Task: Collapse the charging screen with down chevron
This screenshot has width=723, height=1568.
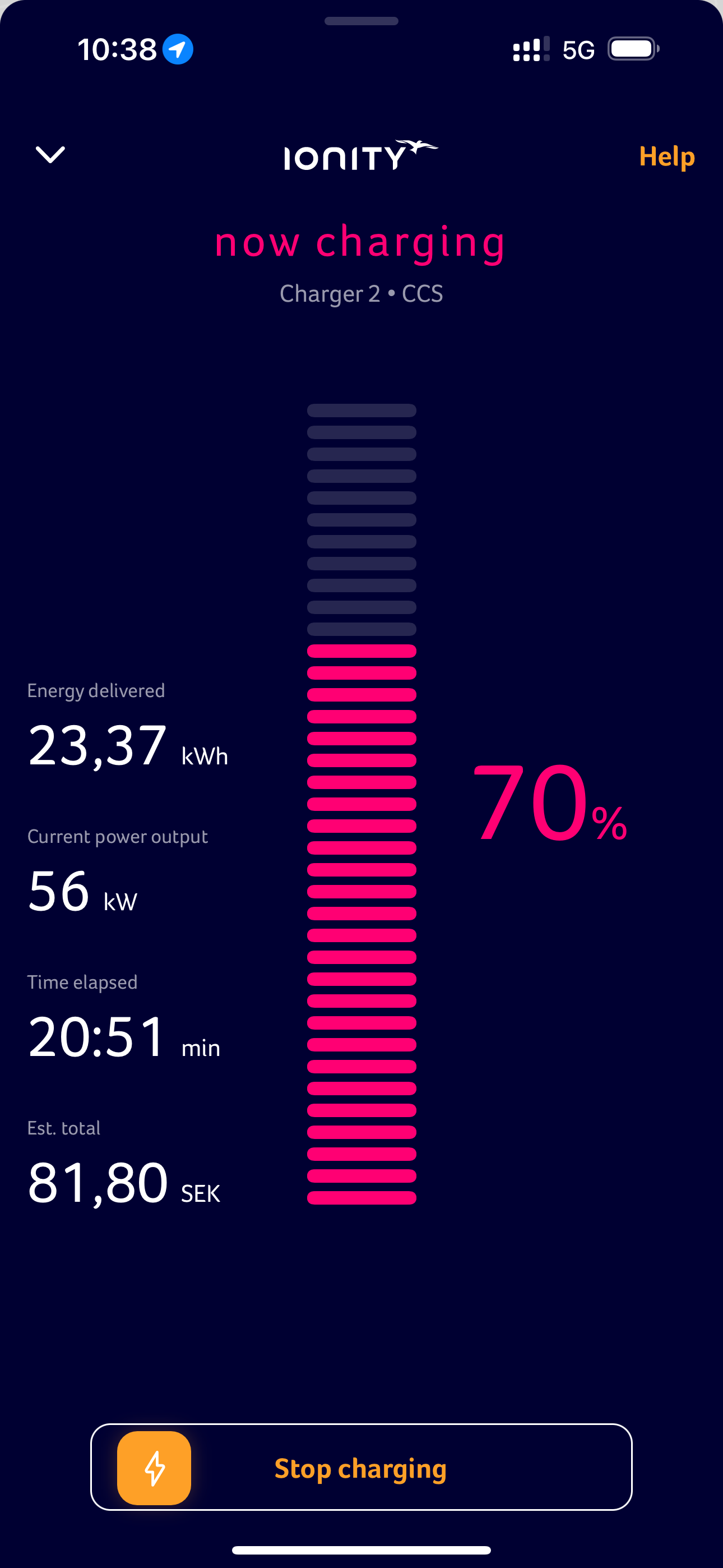Action: [x=50, y=155]
